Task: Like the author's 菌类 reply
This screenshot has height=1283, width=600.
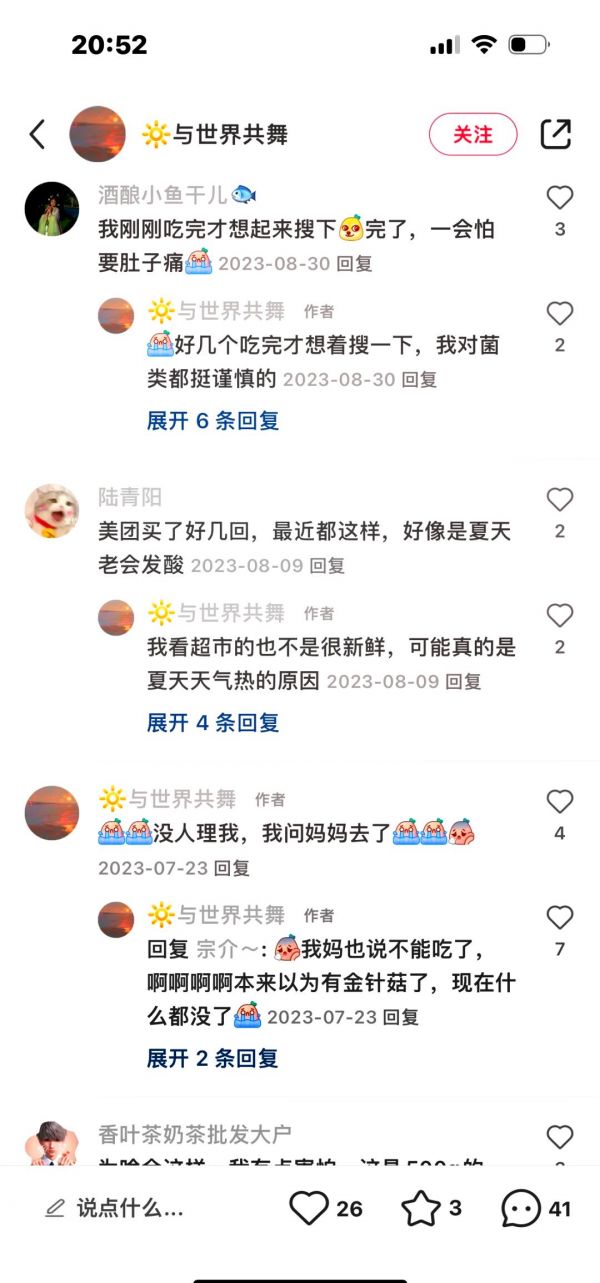Action: coord(560,314)
